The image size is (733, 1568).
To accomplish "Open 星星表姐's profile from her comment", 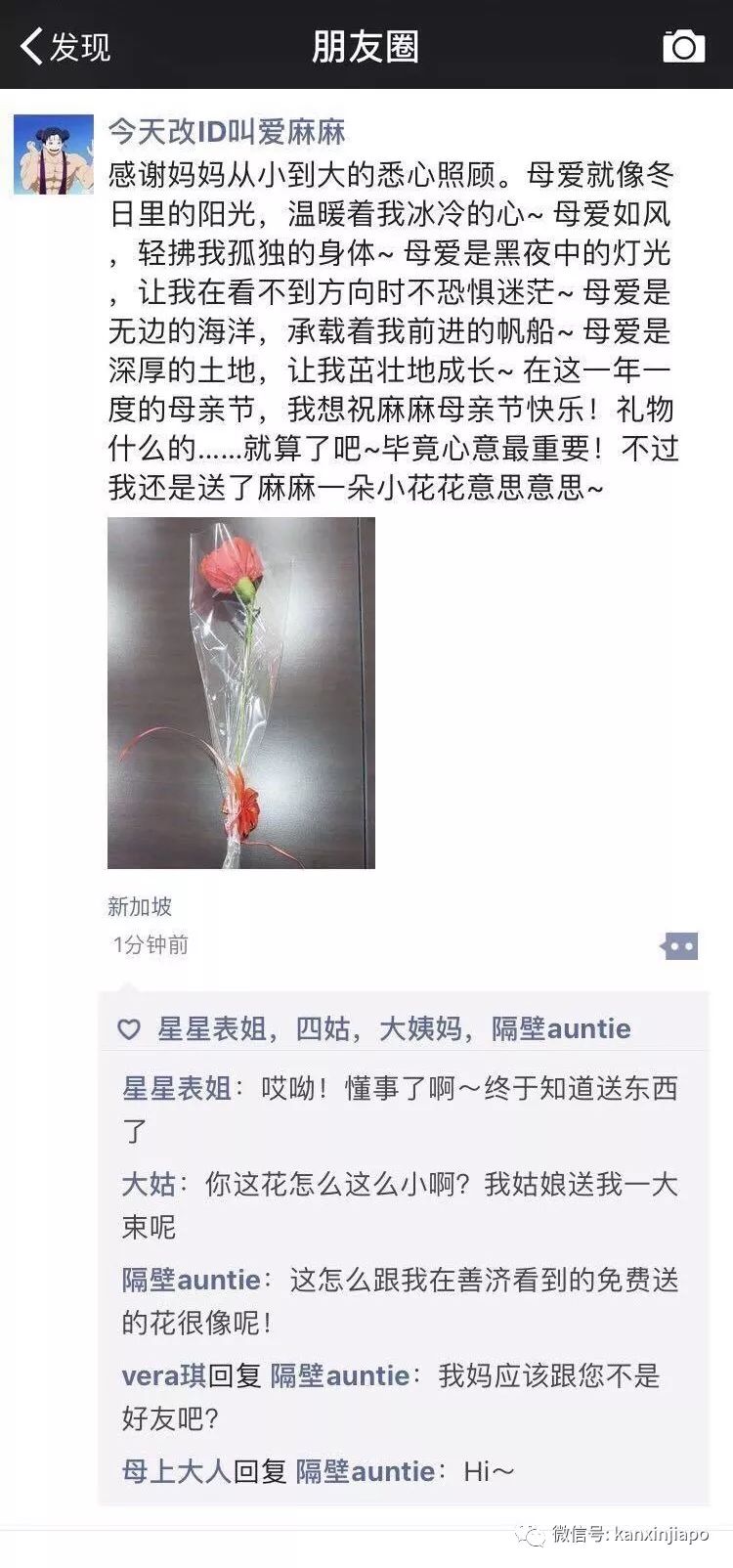I will (176, 1089).
